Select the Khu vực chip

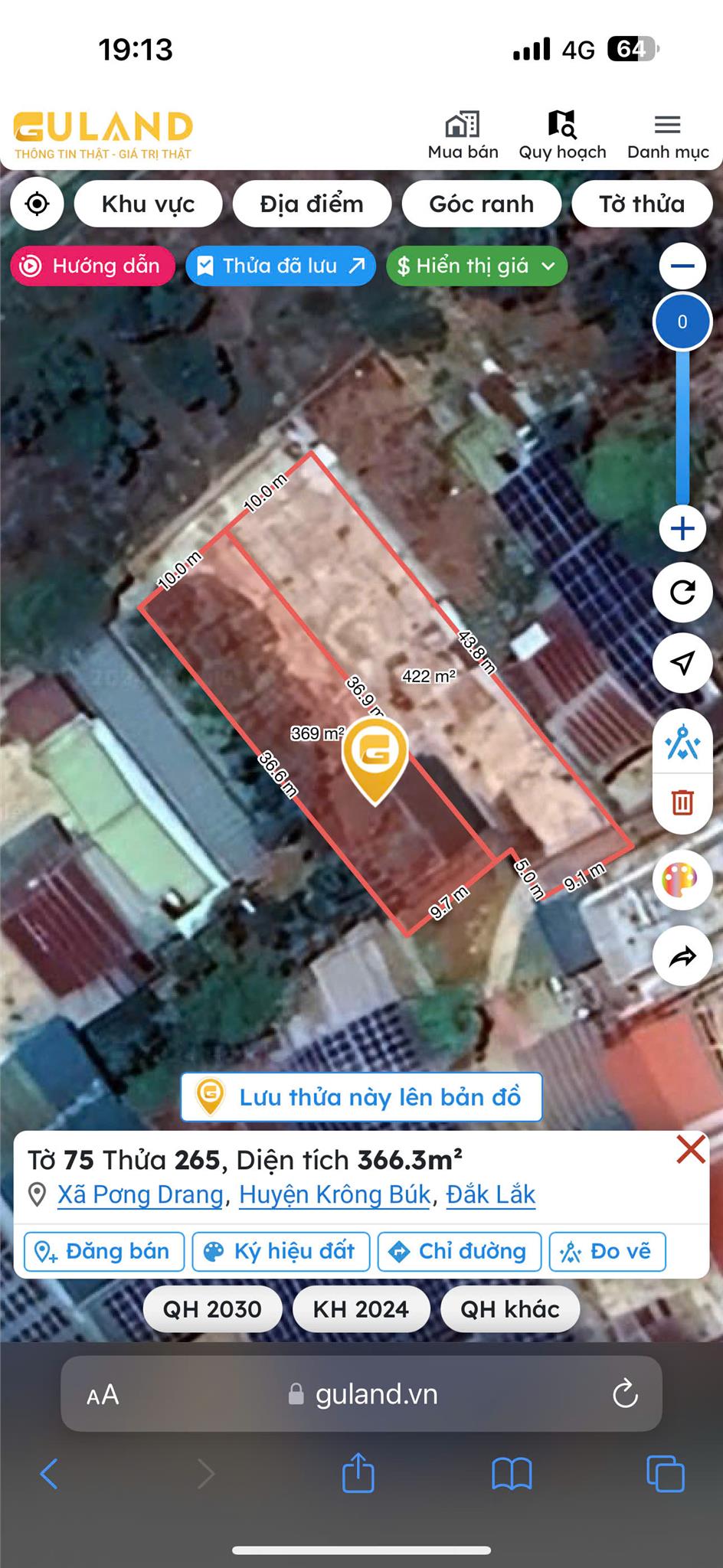[x=148, y=204]
